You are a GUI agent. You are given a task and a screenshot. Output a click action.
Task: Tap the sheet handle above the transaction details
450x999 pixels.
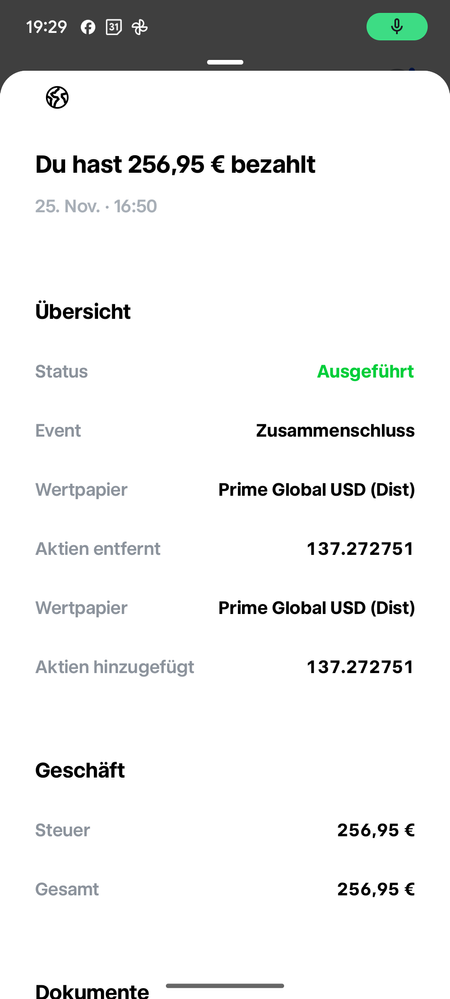coord(225,62)
